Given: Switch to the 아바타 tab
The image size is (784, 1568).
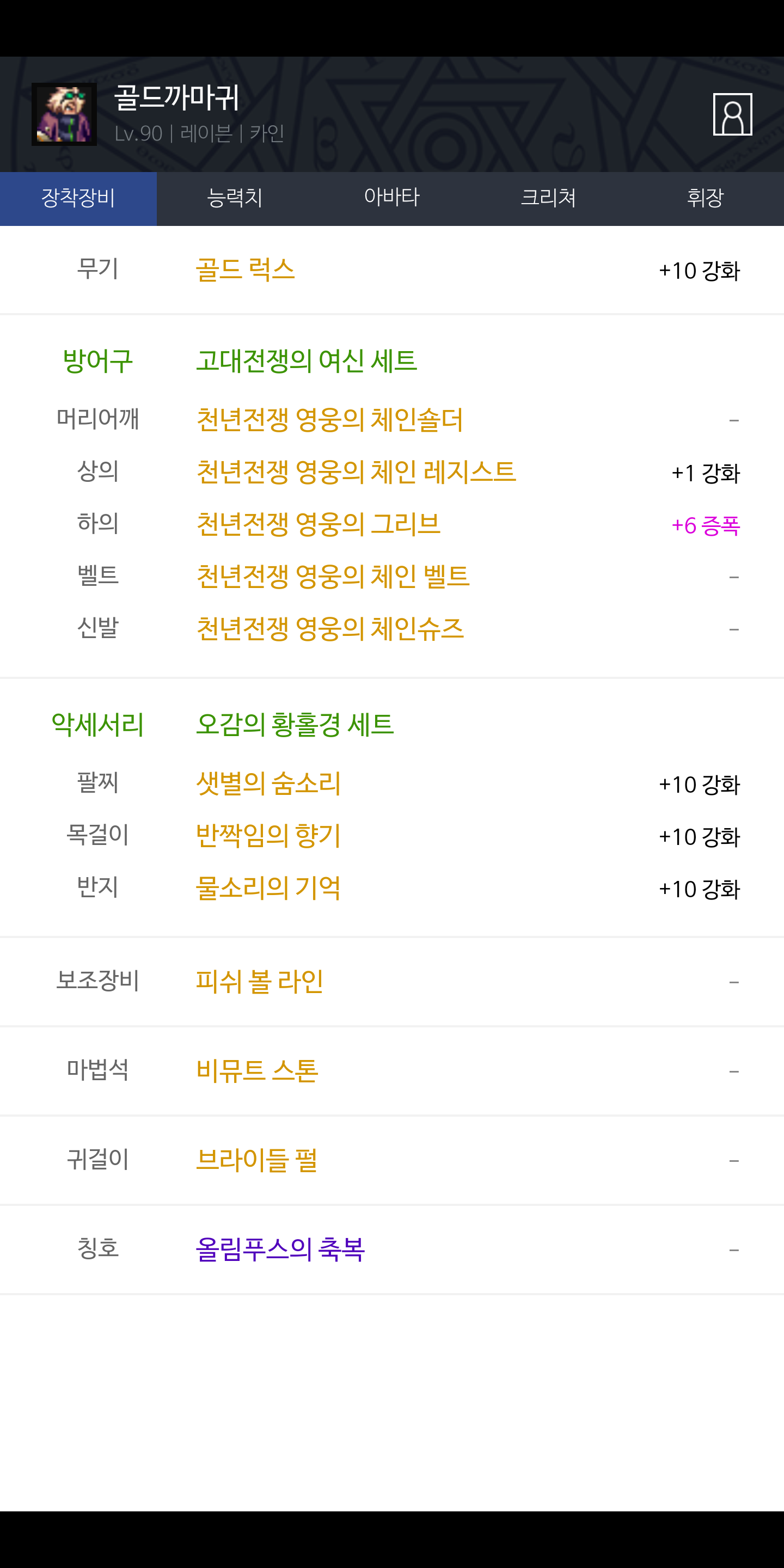Looking at the screenshot, I should tap(391, 198).
